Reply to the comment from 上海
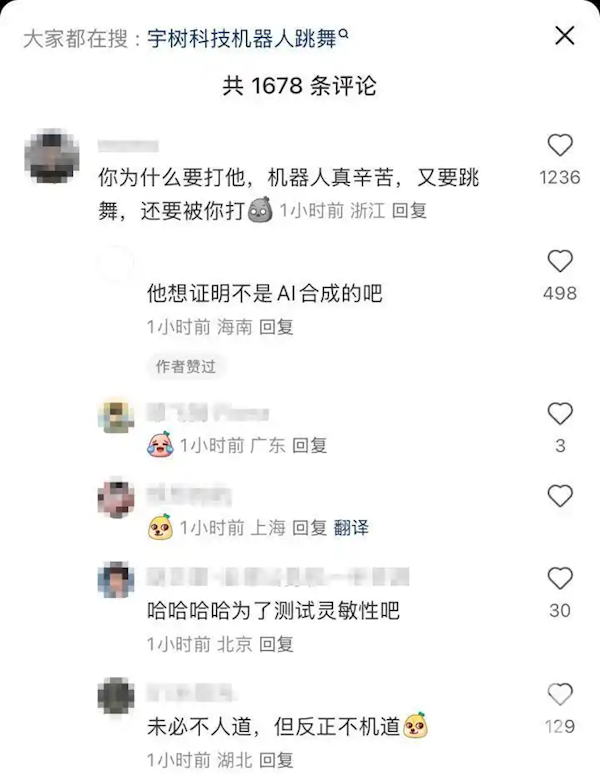The width and height of the screenshot is (600, 778). click(x=310, y=526)
